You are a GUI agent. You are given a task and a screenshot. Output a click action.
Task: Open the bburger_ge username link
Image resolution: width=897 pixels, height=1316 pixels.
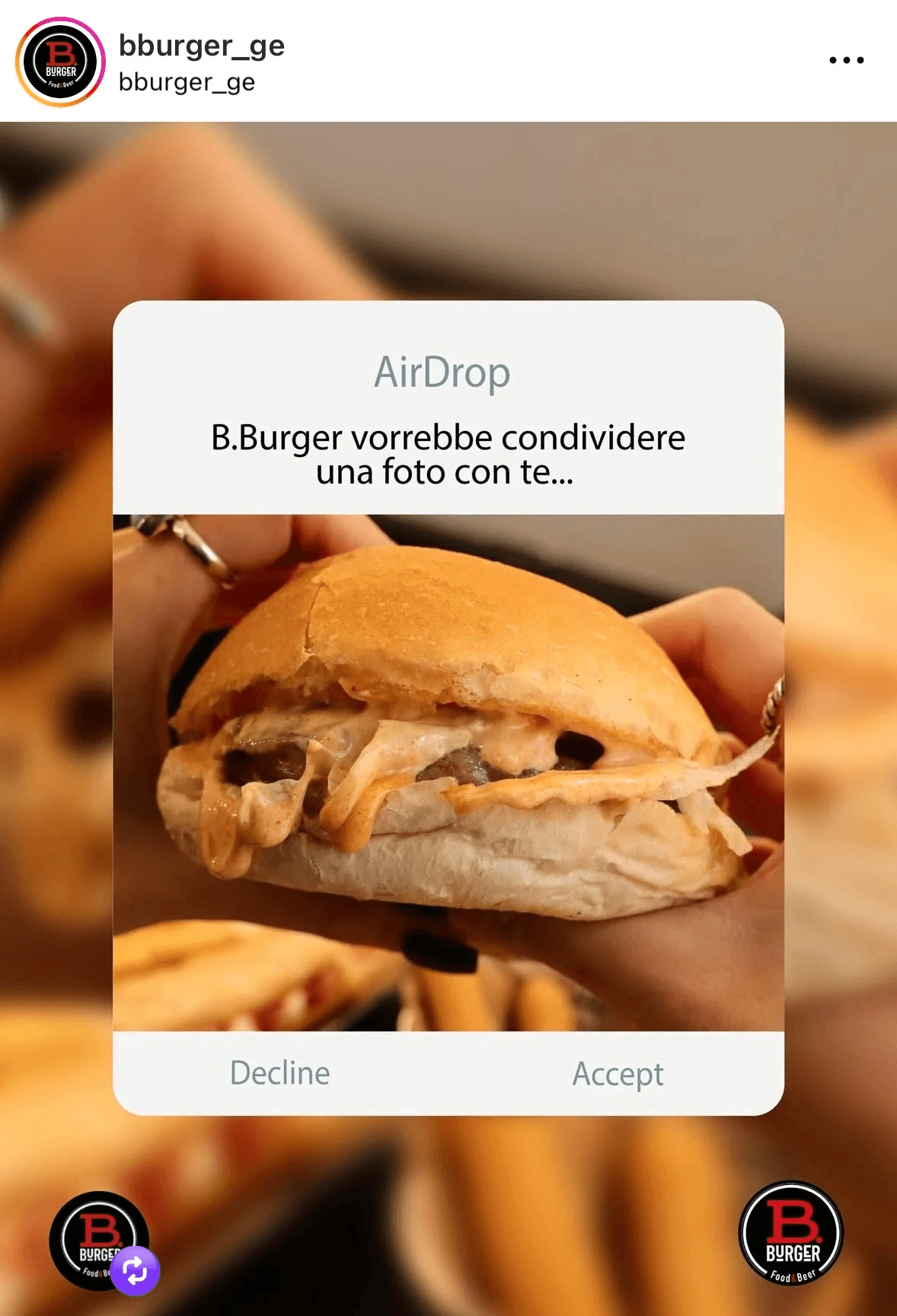pos(203,46)
